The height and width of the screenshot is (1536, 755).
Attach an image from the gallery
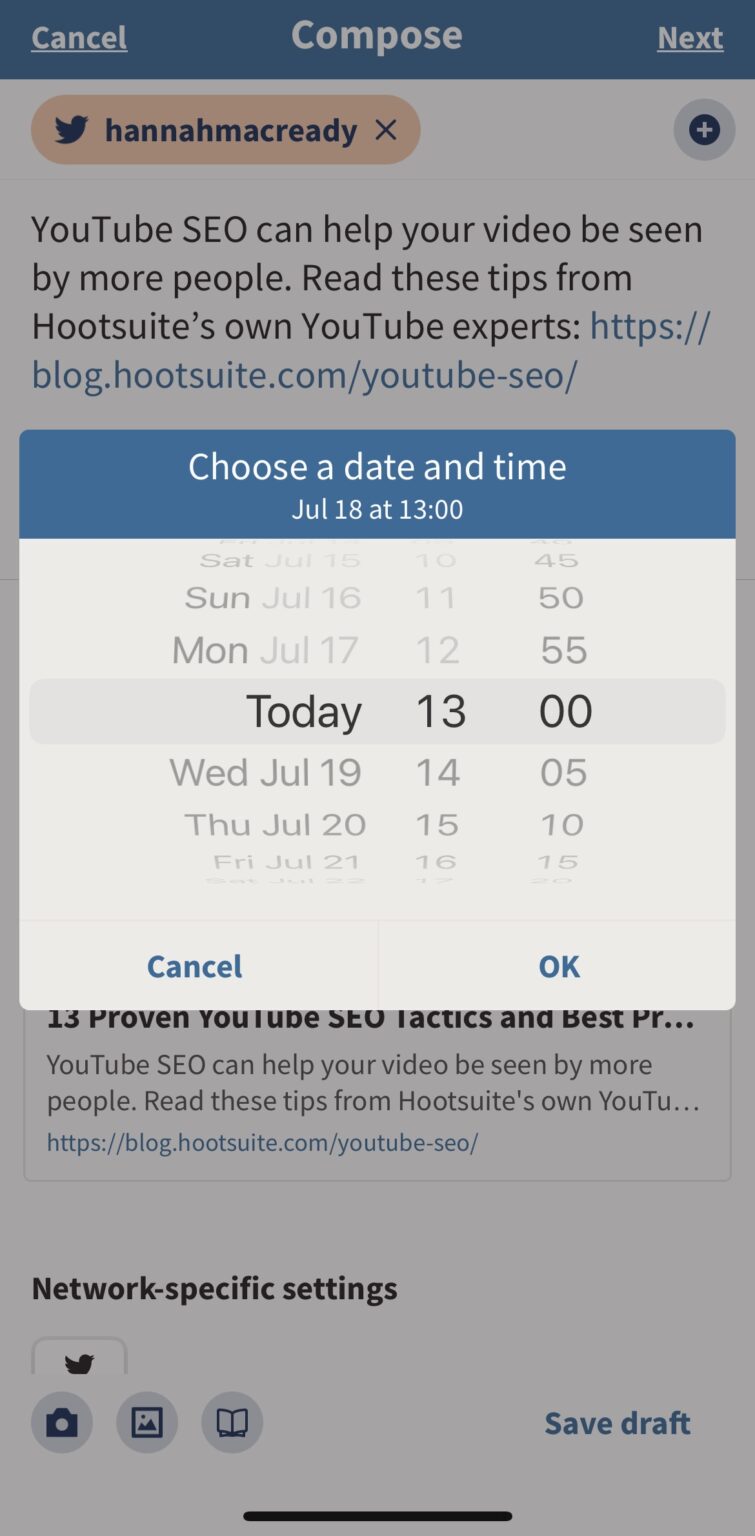pyautogui.click(x=146, y=1422)
